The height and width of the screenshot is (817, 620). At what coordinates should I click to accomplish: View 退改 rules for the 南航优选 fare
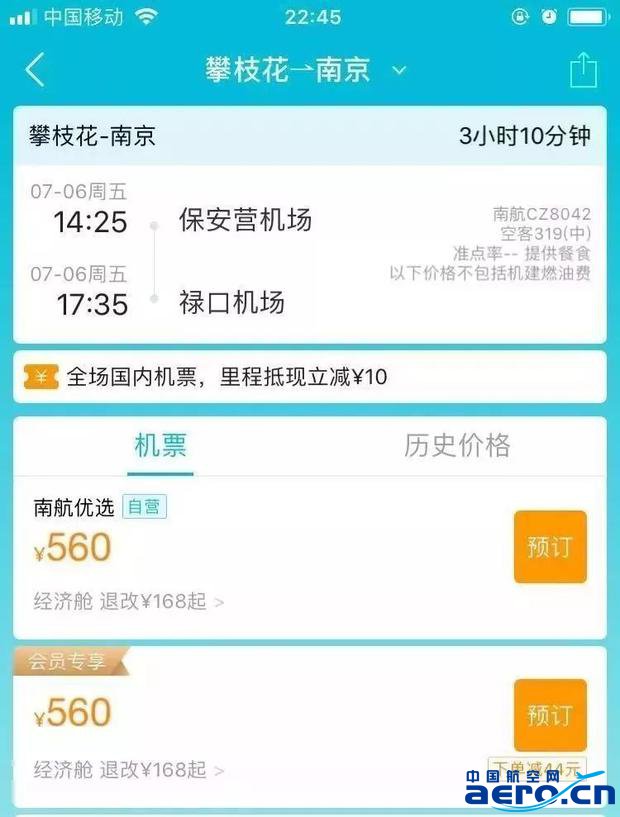130,602
